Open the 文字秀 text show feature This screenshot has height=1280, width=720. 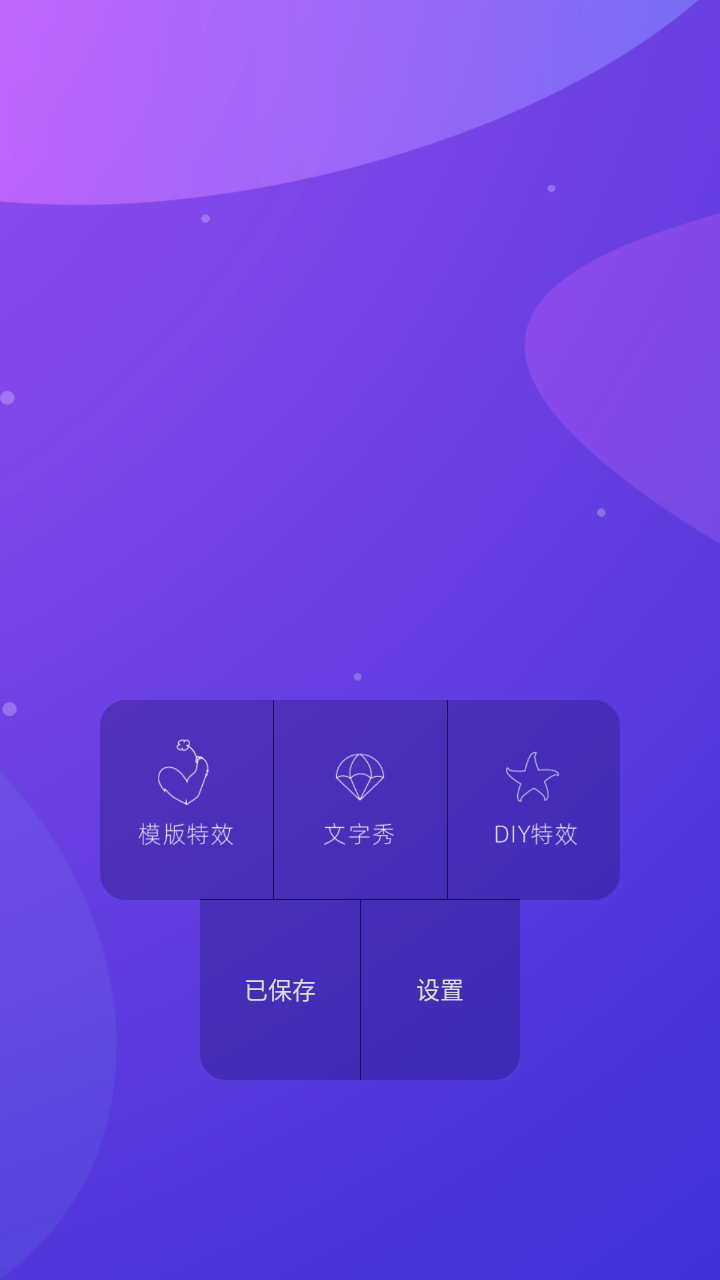pyautogui.click(x=360, y=800)
